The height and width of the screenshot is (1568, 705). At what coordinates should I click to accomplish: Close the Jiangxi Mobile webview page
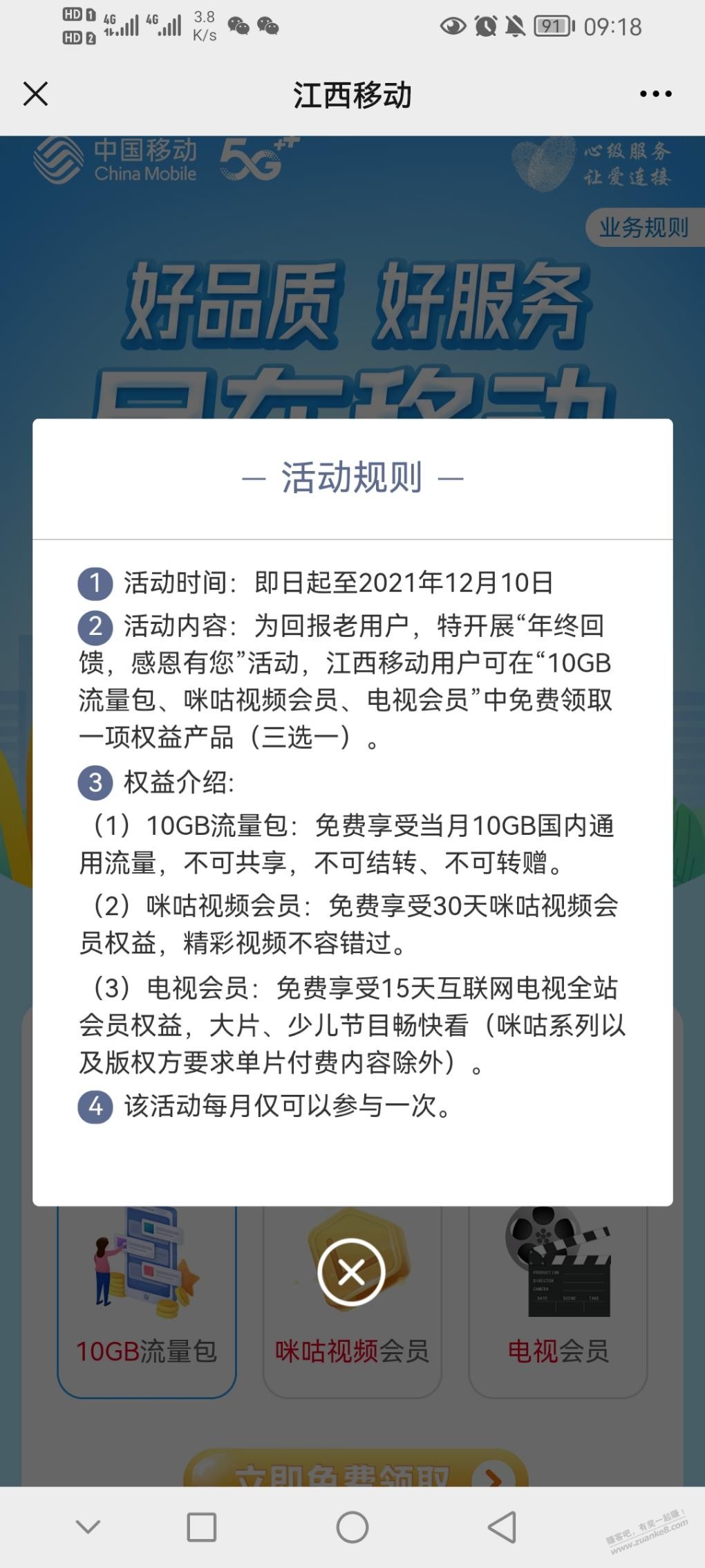pyautogui.click(x=35, y=94)
